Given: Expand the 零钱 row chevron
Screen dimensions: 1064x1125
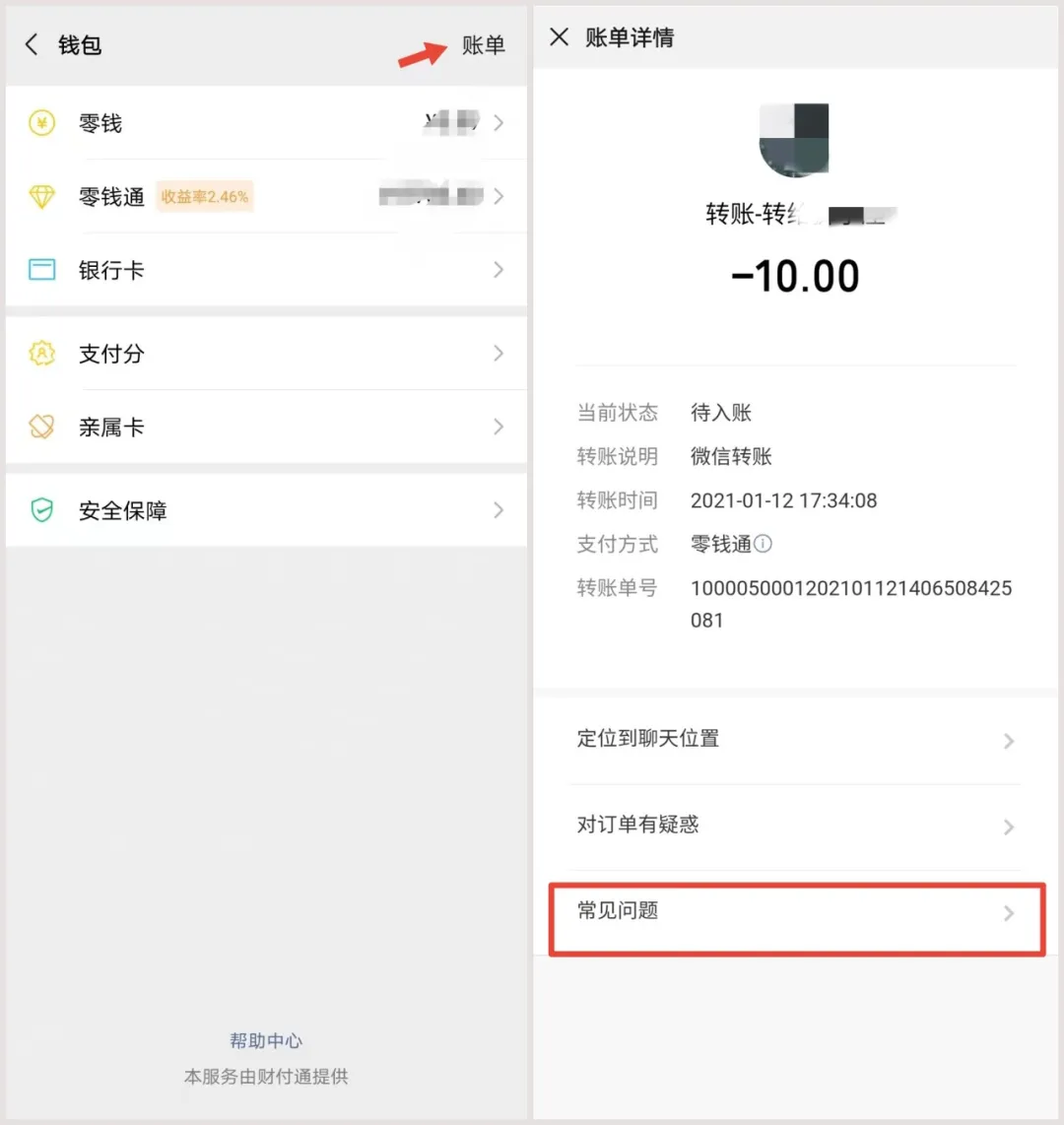Looking at the screenshot, I should click(x=499, y=122).
